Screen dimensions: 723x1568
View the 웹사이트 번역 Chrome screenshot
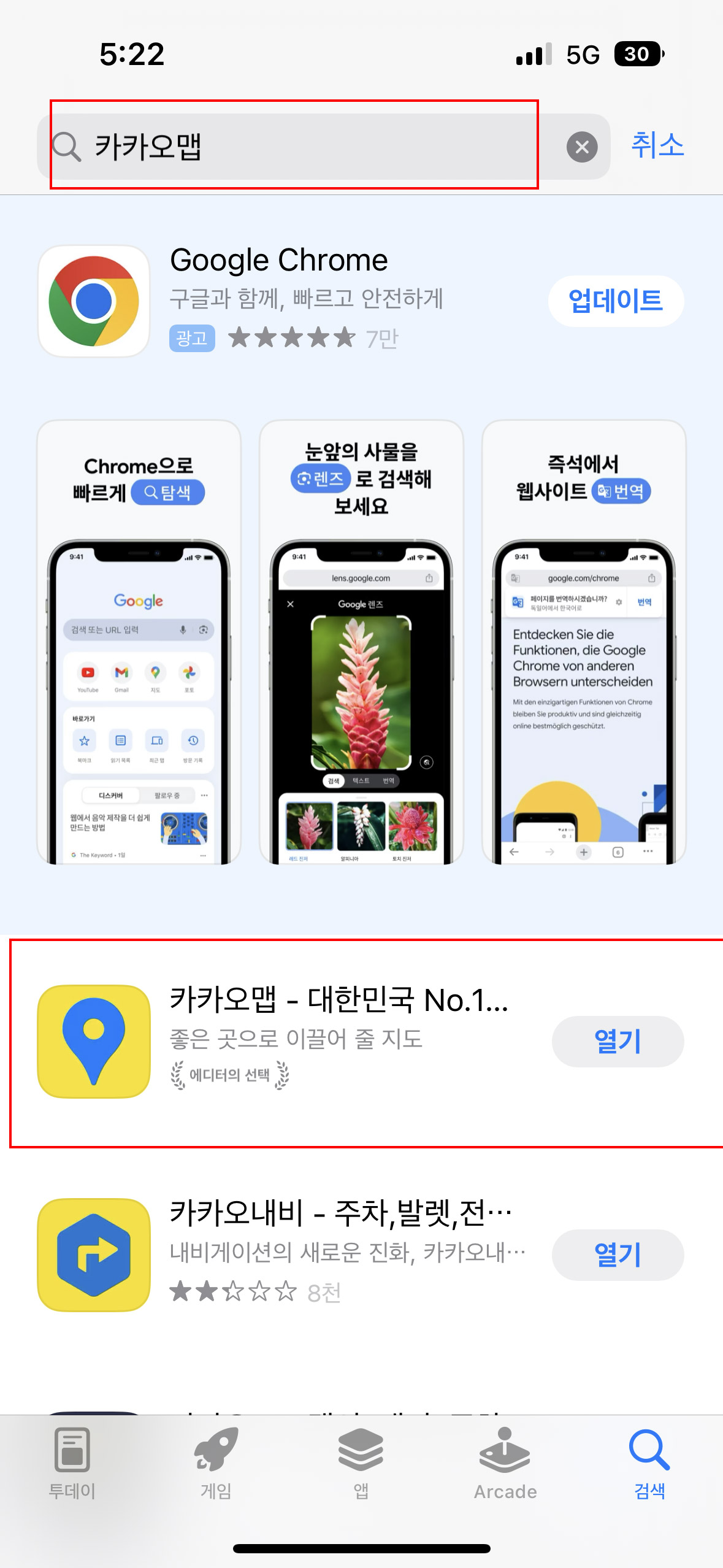[x=584, y=642]
